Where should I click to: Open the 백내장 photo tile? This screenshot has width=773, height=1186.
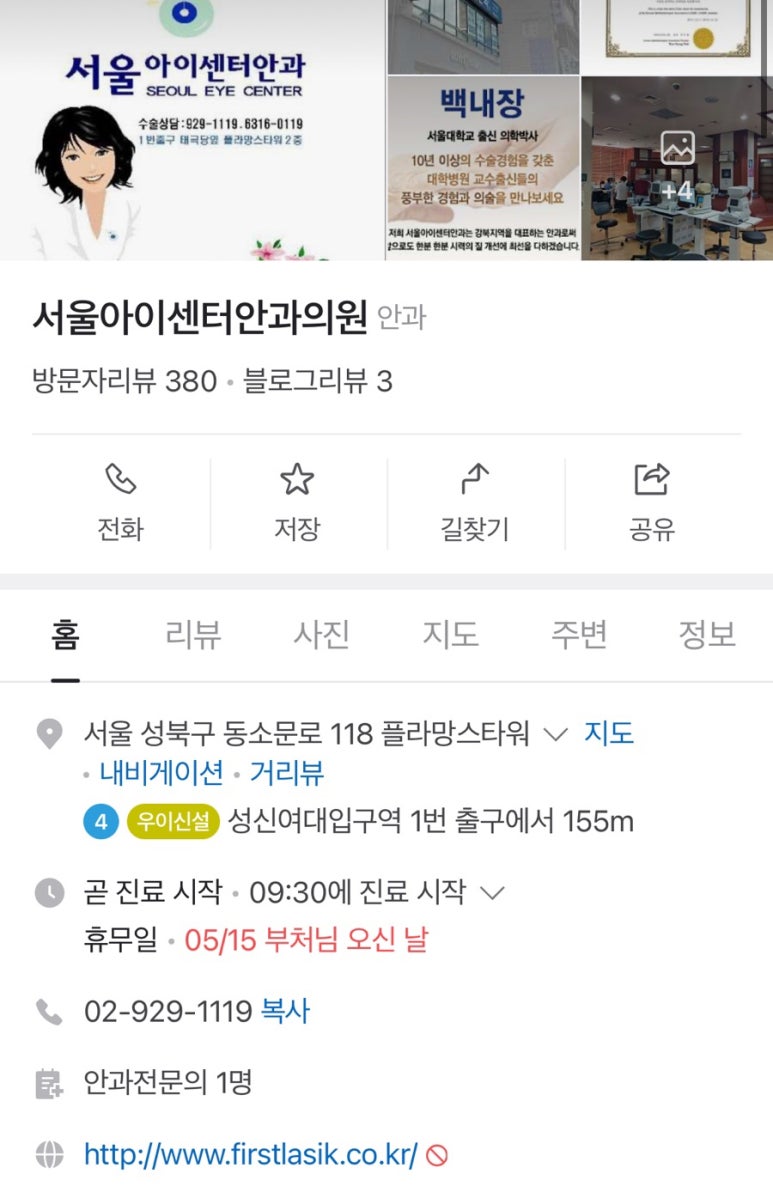482,168
